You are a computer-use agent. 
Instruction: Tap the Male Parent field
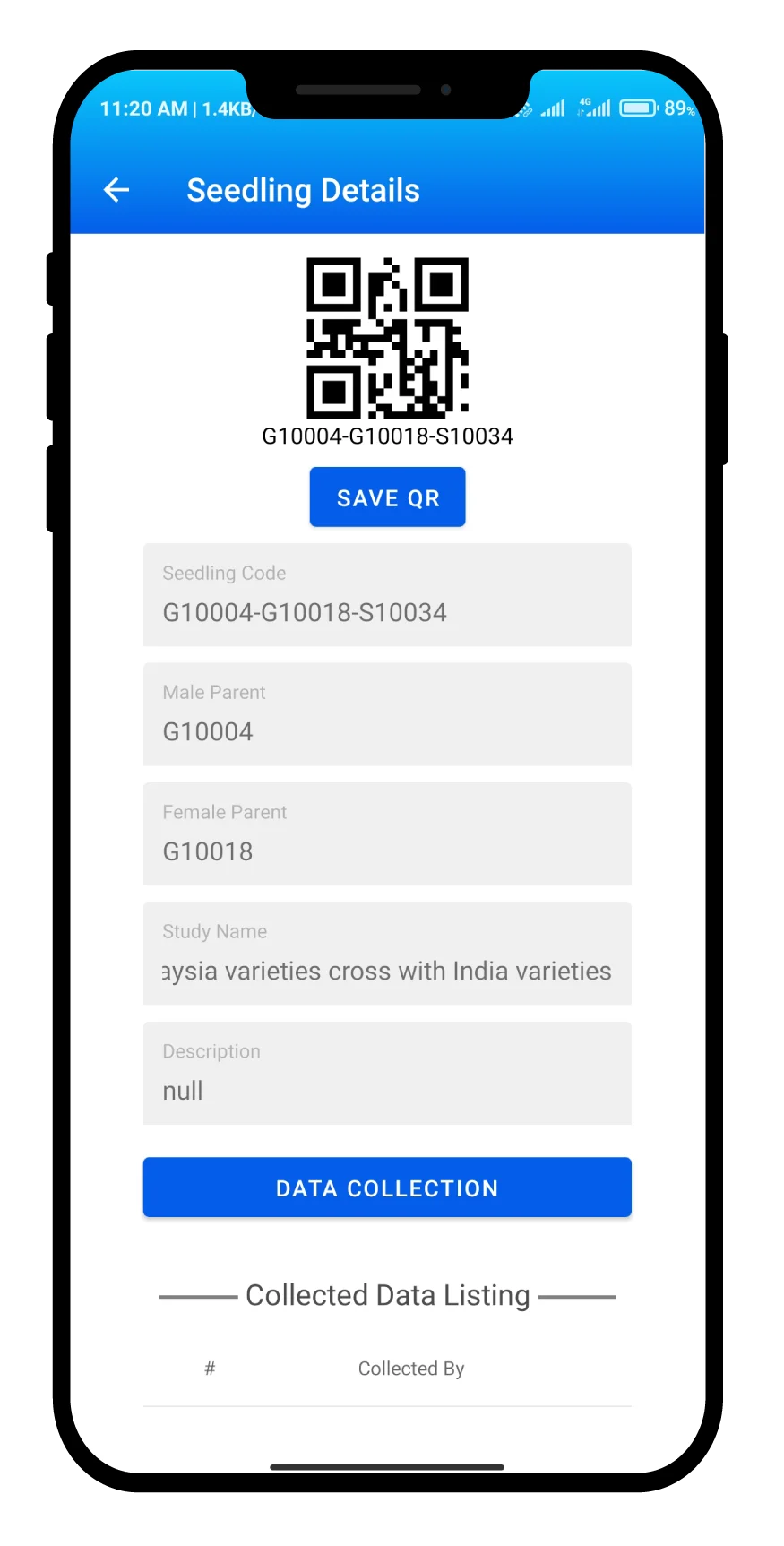pos(387,715)
